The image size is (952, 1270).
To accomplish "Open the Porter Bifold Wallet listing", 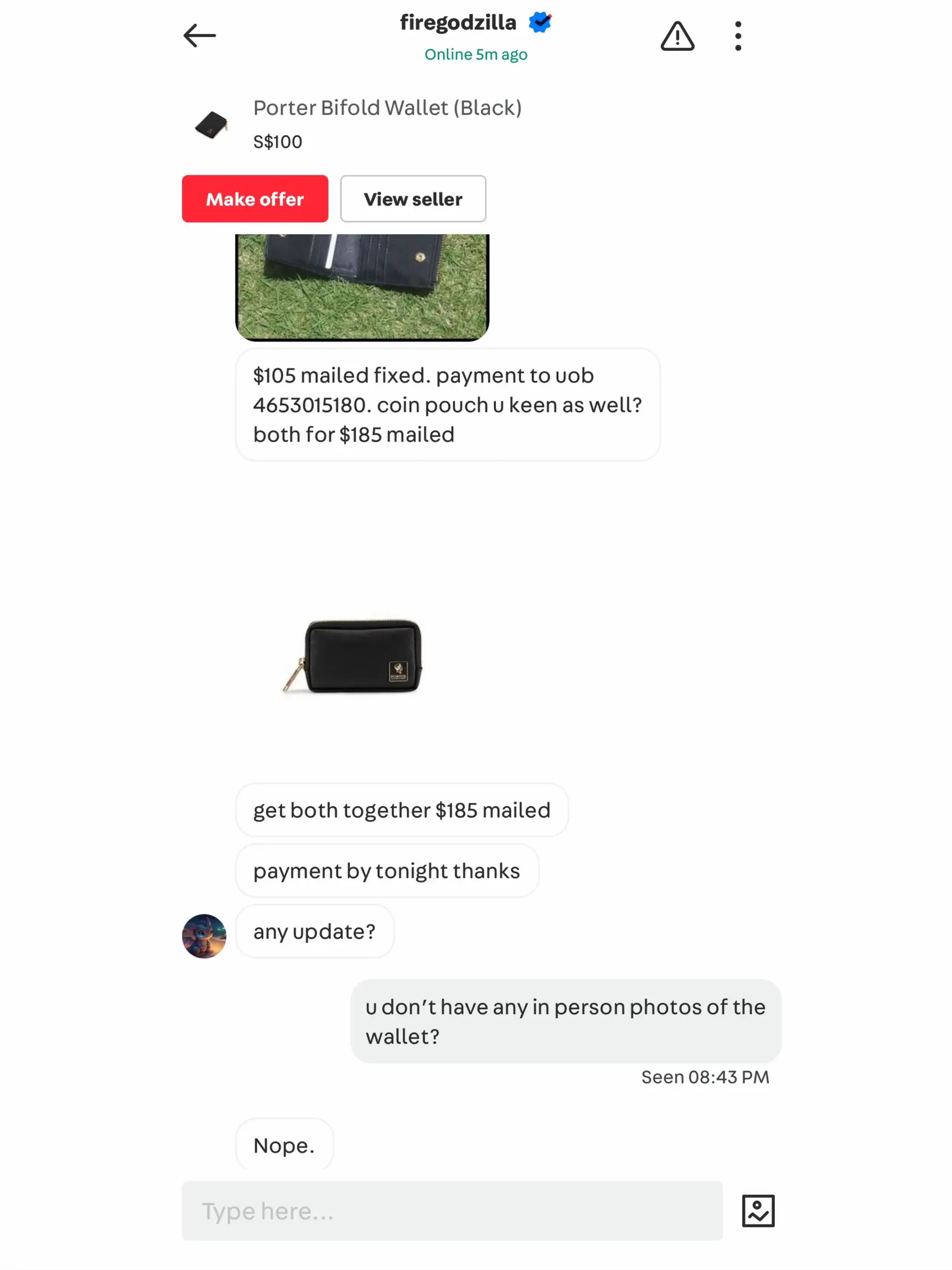I will [x=387, y=109].
